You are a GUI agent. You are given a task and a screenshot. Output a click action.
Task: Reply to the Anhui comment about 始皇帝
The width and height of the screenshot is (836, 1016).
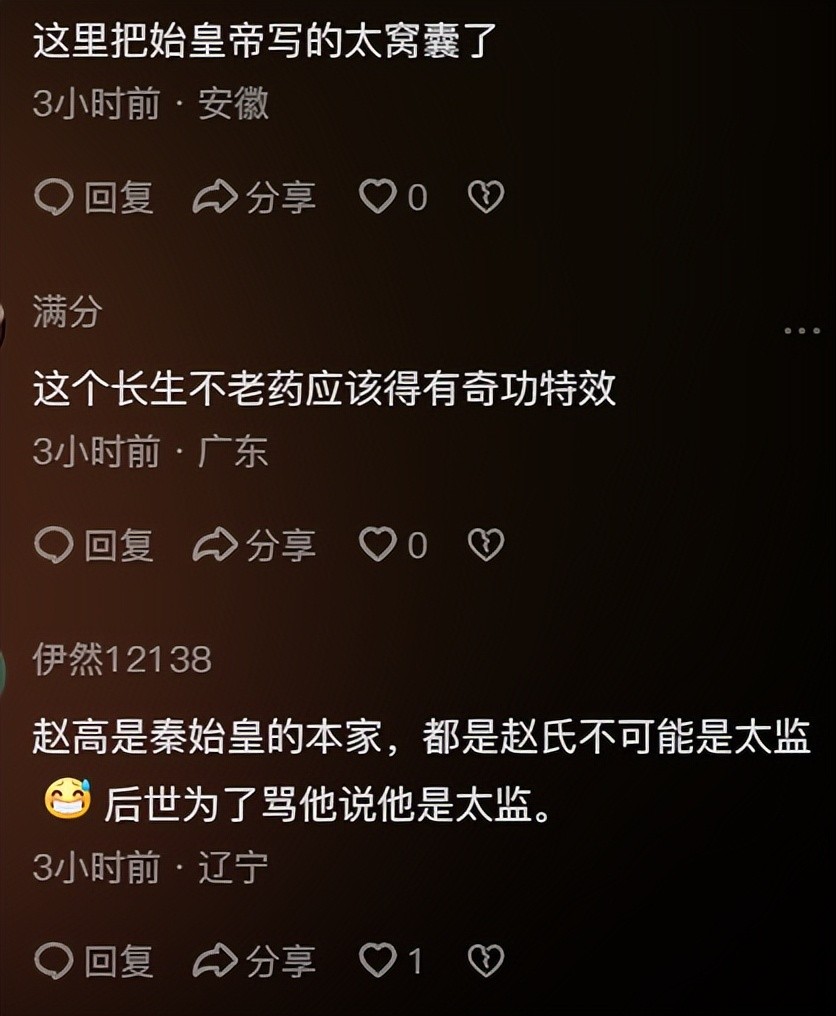point(94,197)
